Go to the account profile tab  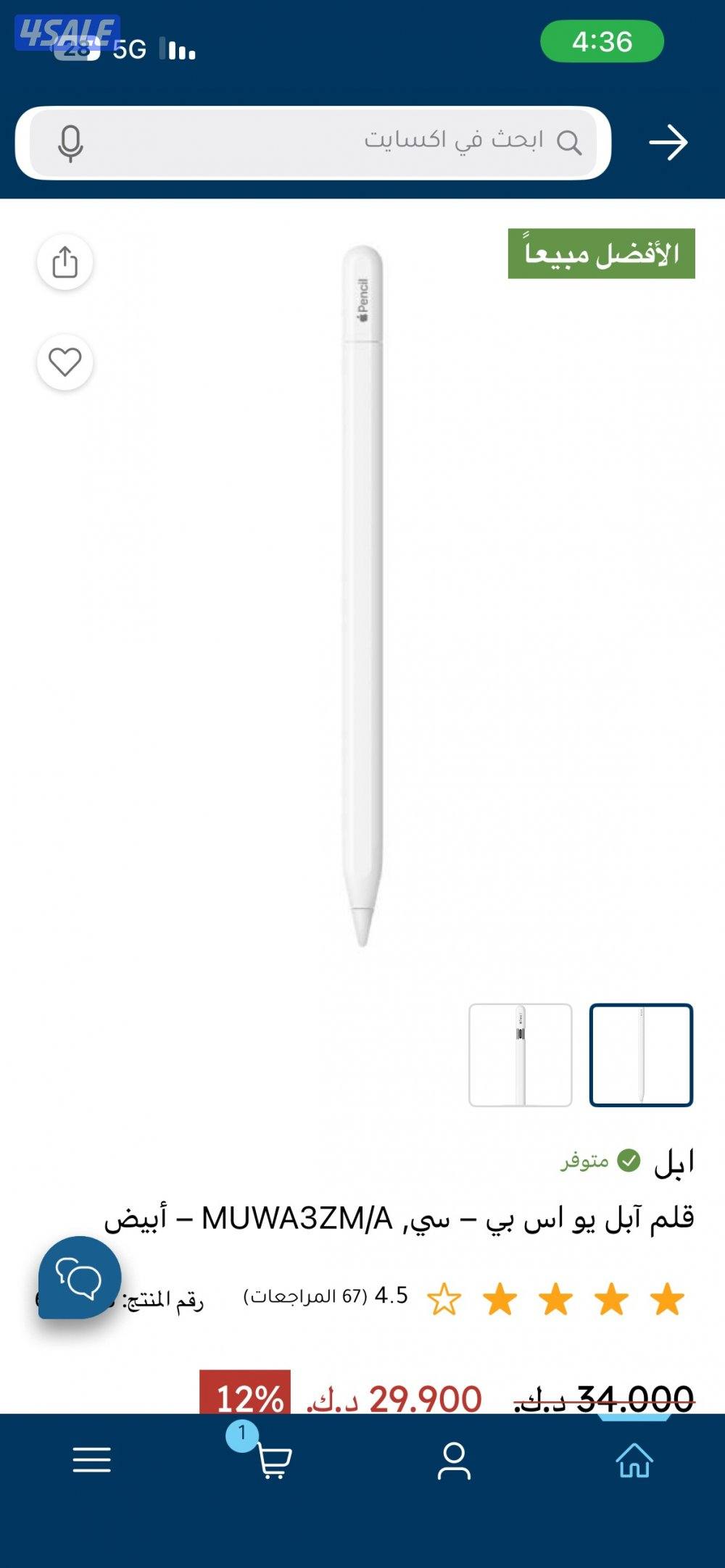coord(454,1460)
